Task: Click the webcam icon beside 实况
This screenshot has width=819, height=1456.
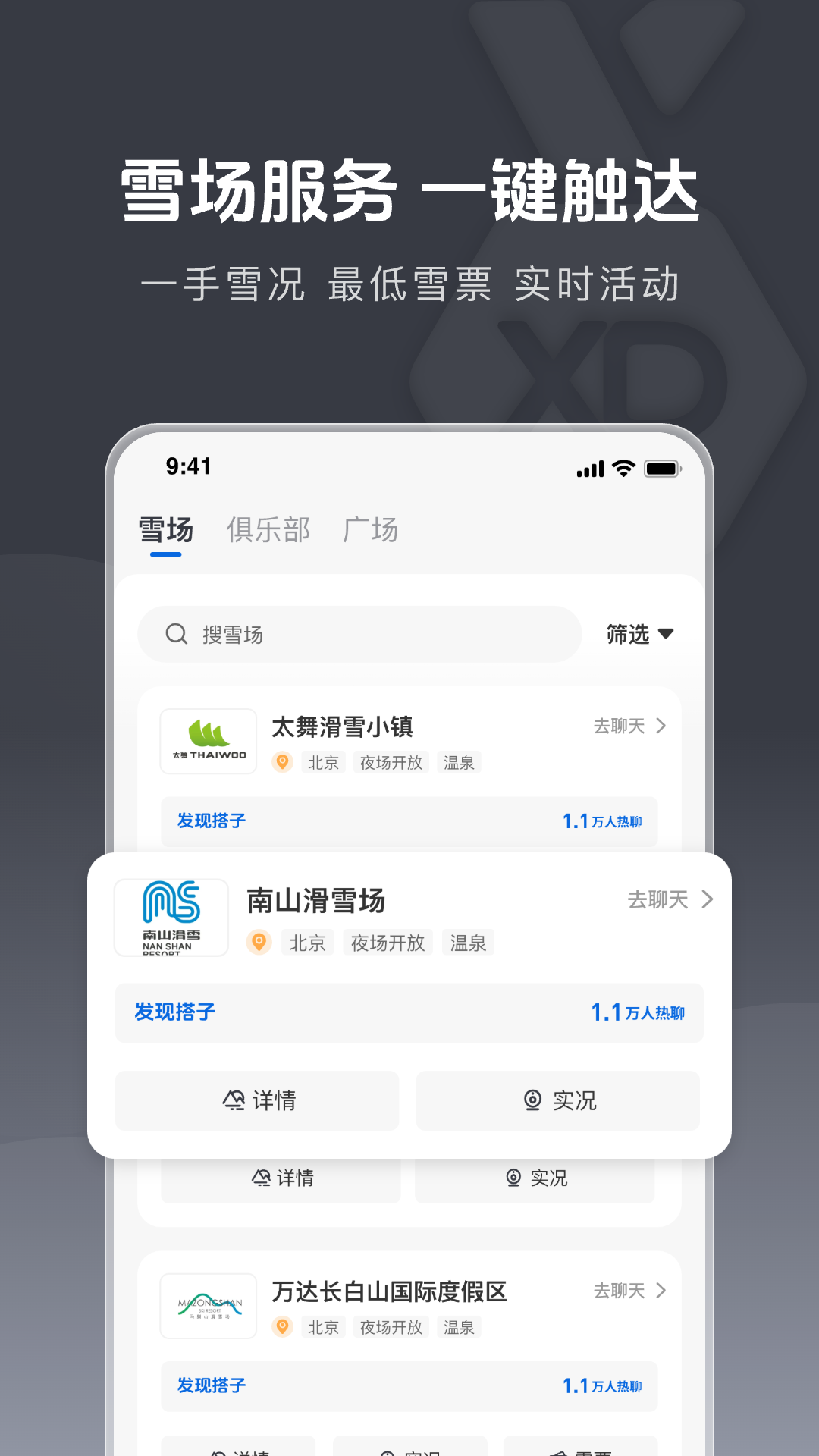Action: (533, 1101)
